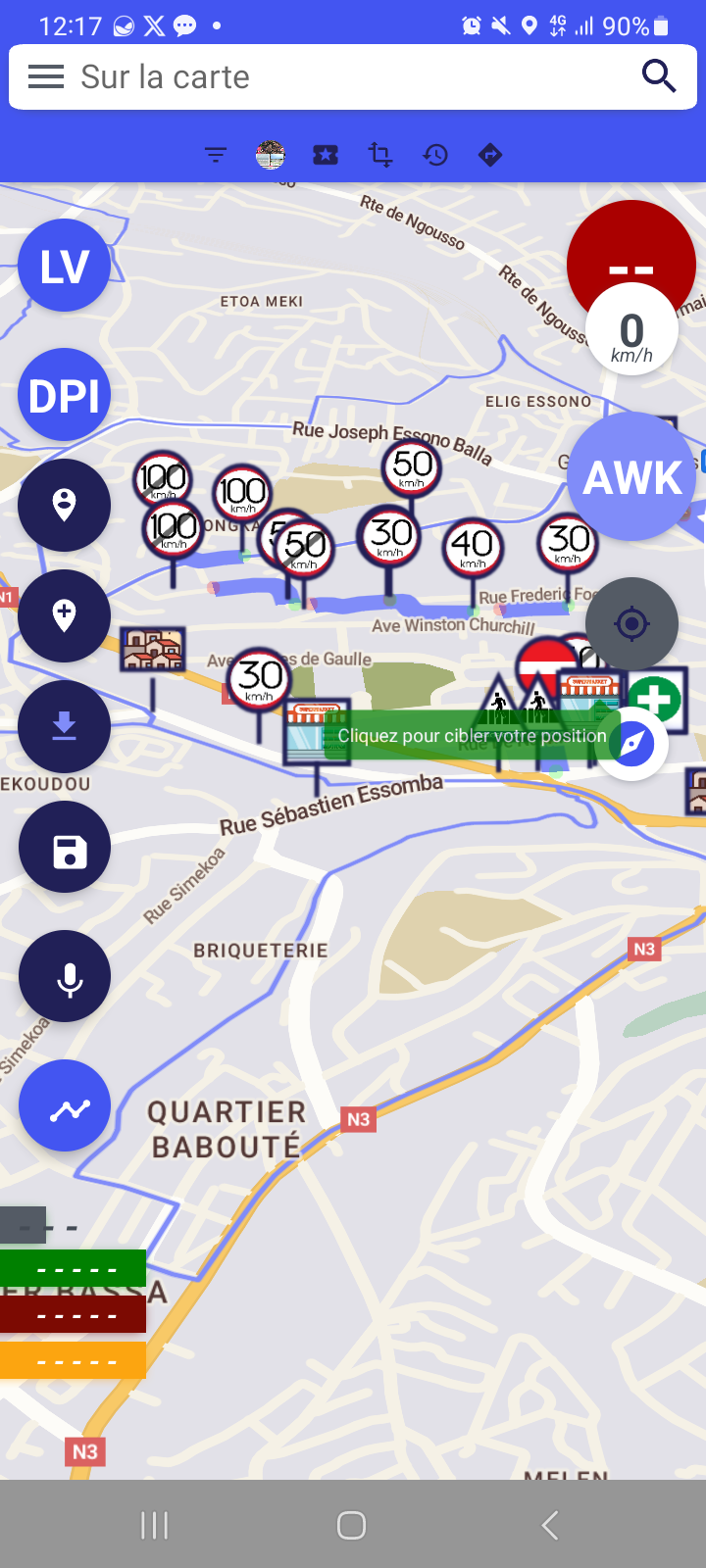Go back with the system back button

[549, 1525]
